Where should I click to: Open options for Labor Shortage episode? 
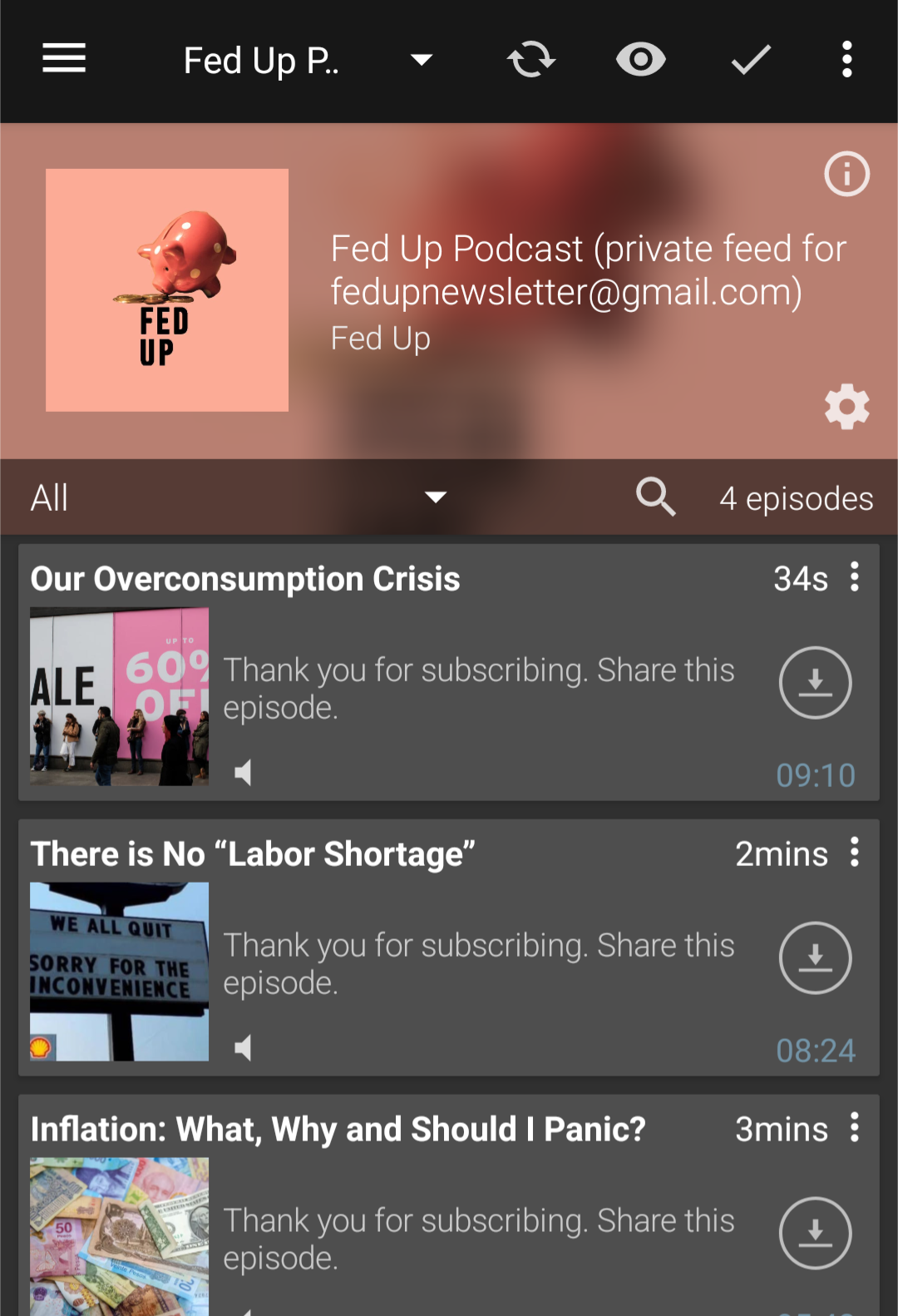(855, 852)
